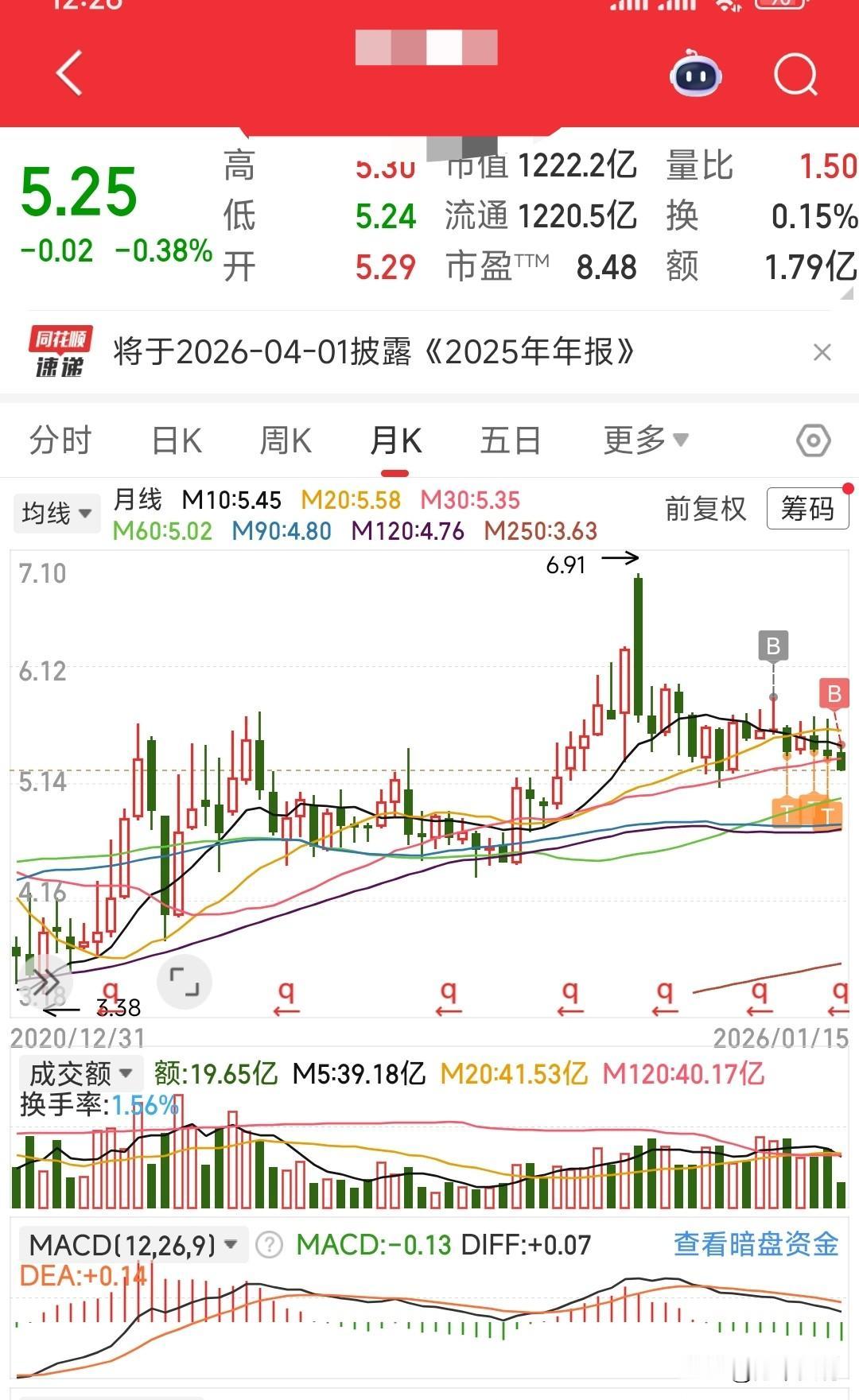859x1400 pixels.
Task: Toggle the 筹码 chip distribution overlay
Action: coord(807,508)
